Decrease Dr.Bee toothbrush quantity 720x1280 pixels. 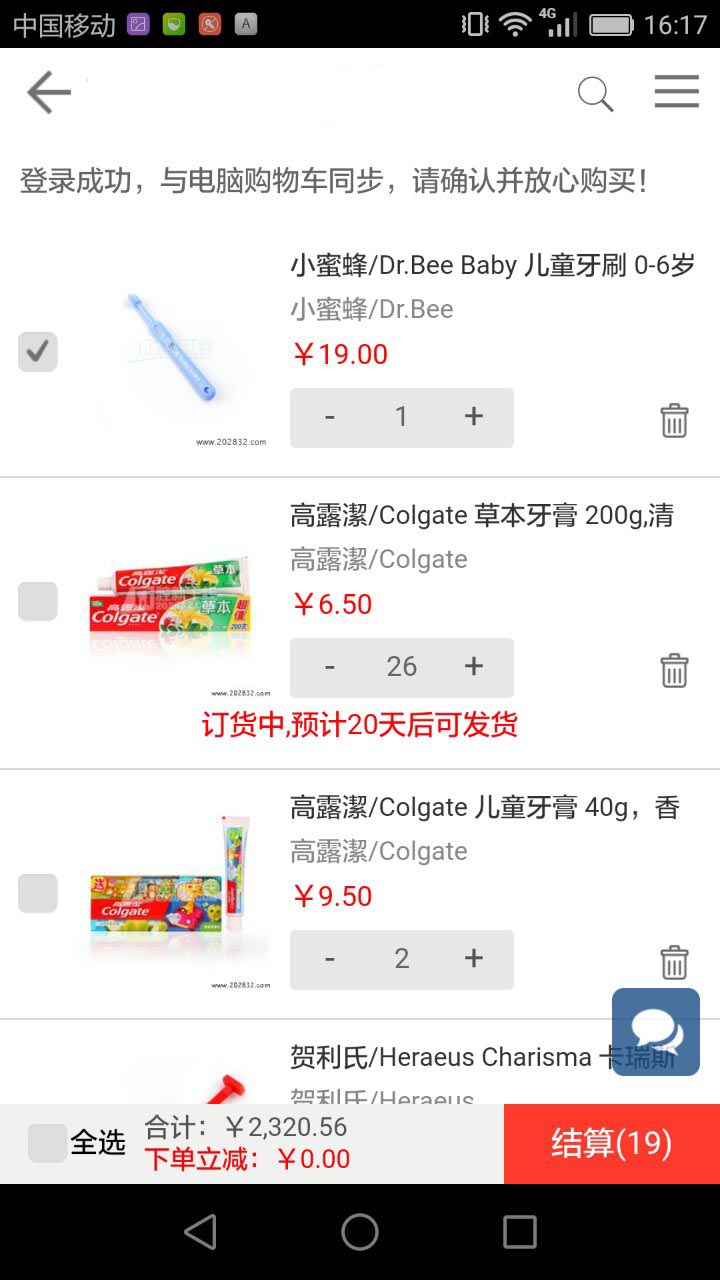pos(330,417)
